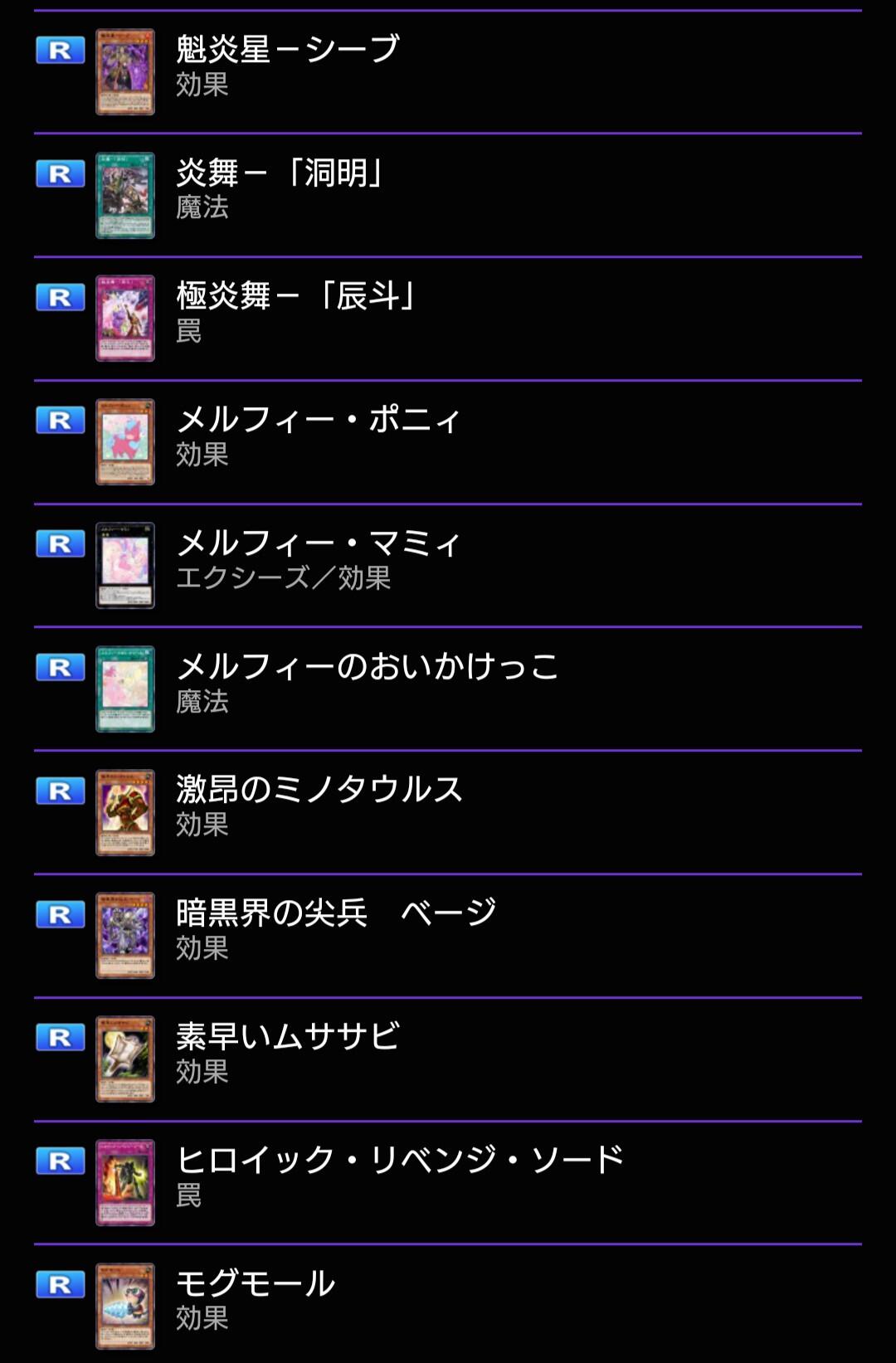
Task: Select 激昂のミノタウルス from the list
Action: point(448,813)
